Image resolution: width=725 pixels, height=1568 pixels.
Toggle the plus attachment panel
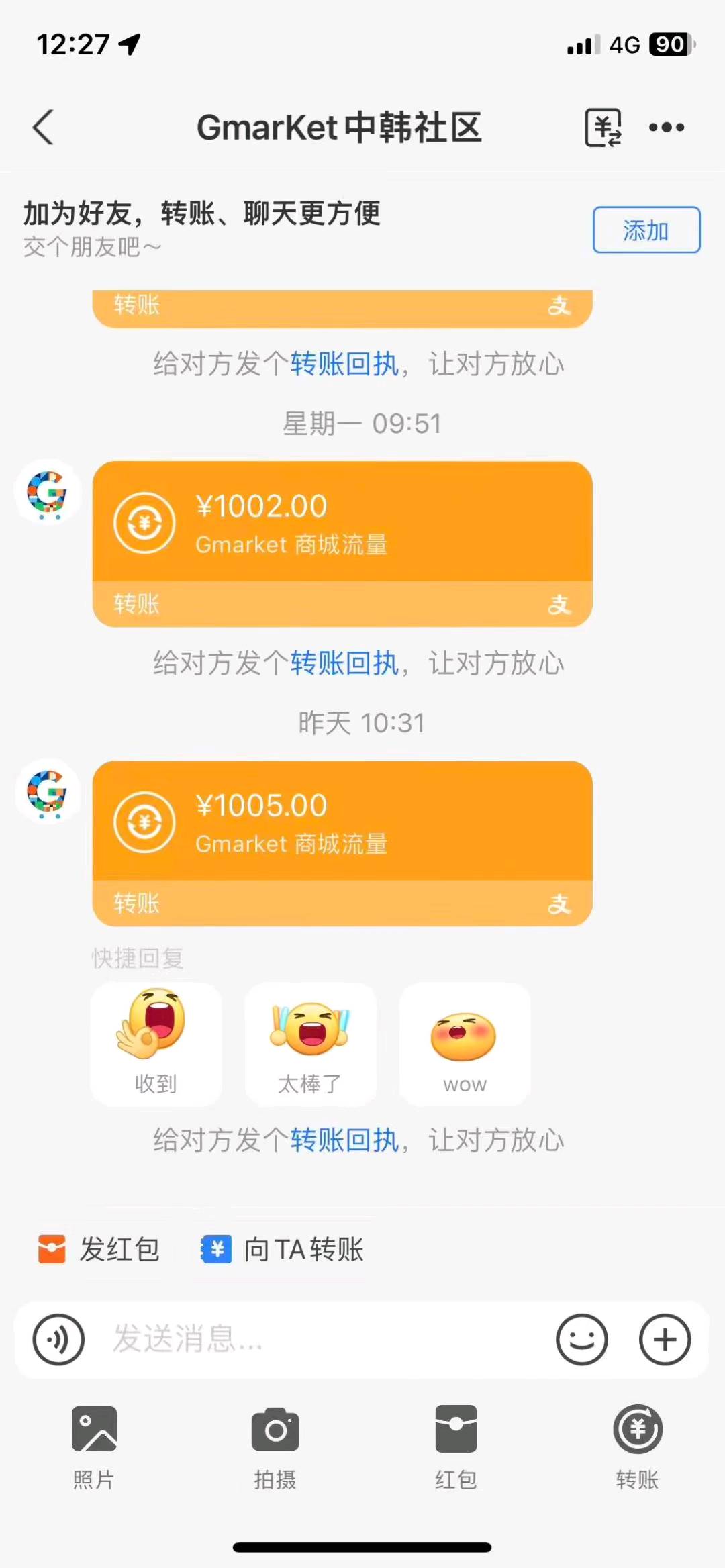click(665, 1340)
